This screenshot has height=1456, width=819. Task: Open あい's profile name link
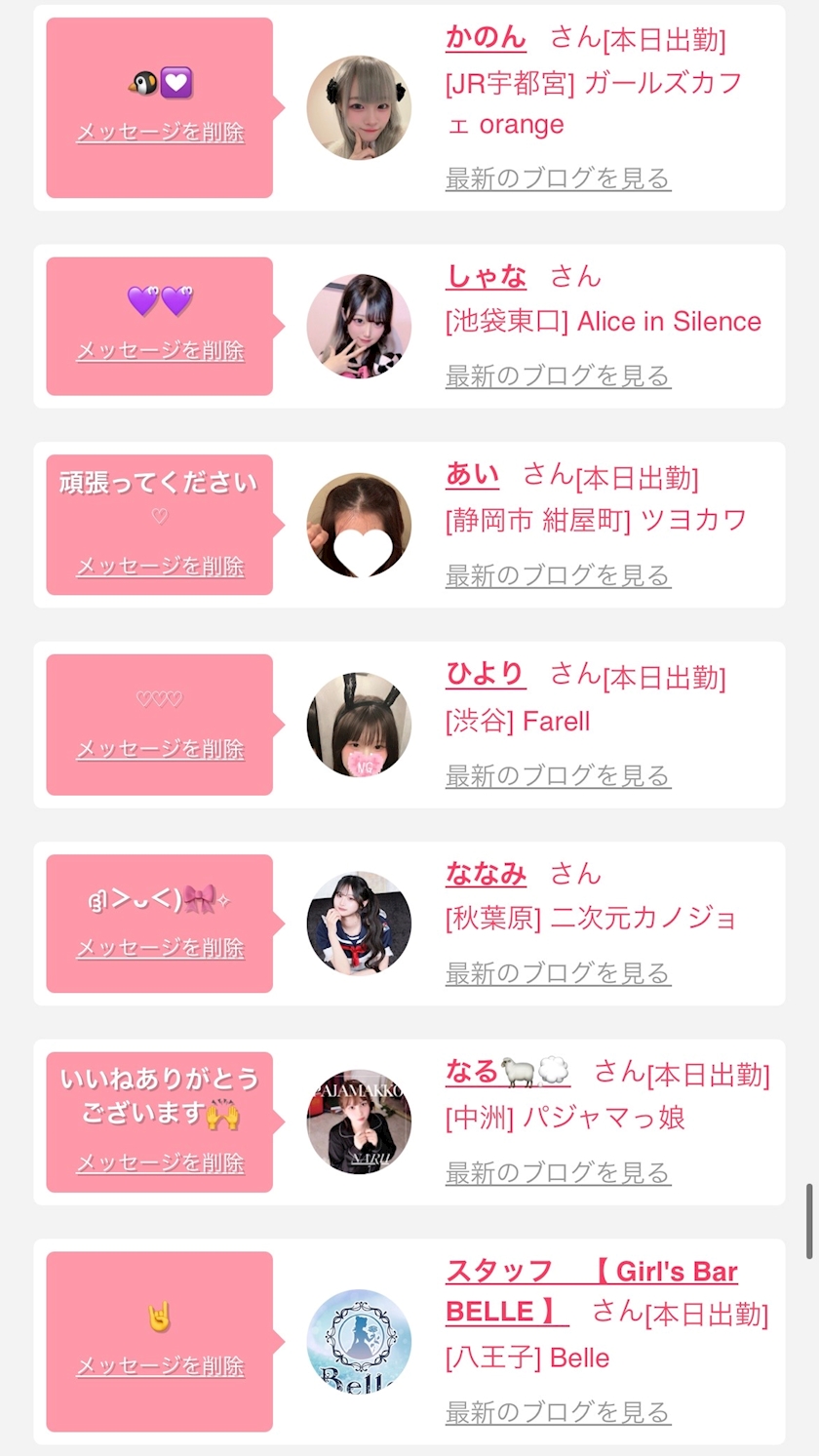pos(472,475)
